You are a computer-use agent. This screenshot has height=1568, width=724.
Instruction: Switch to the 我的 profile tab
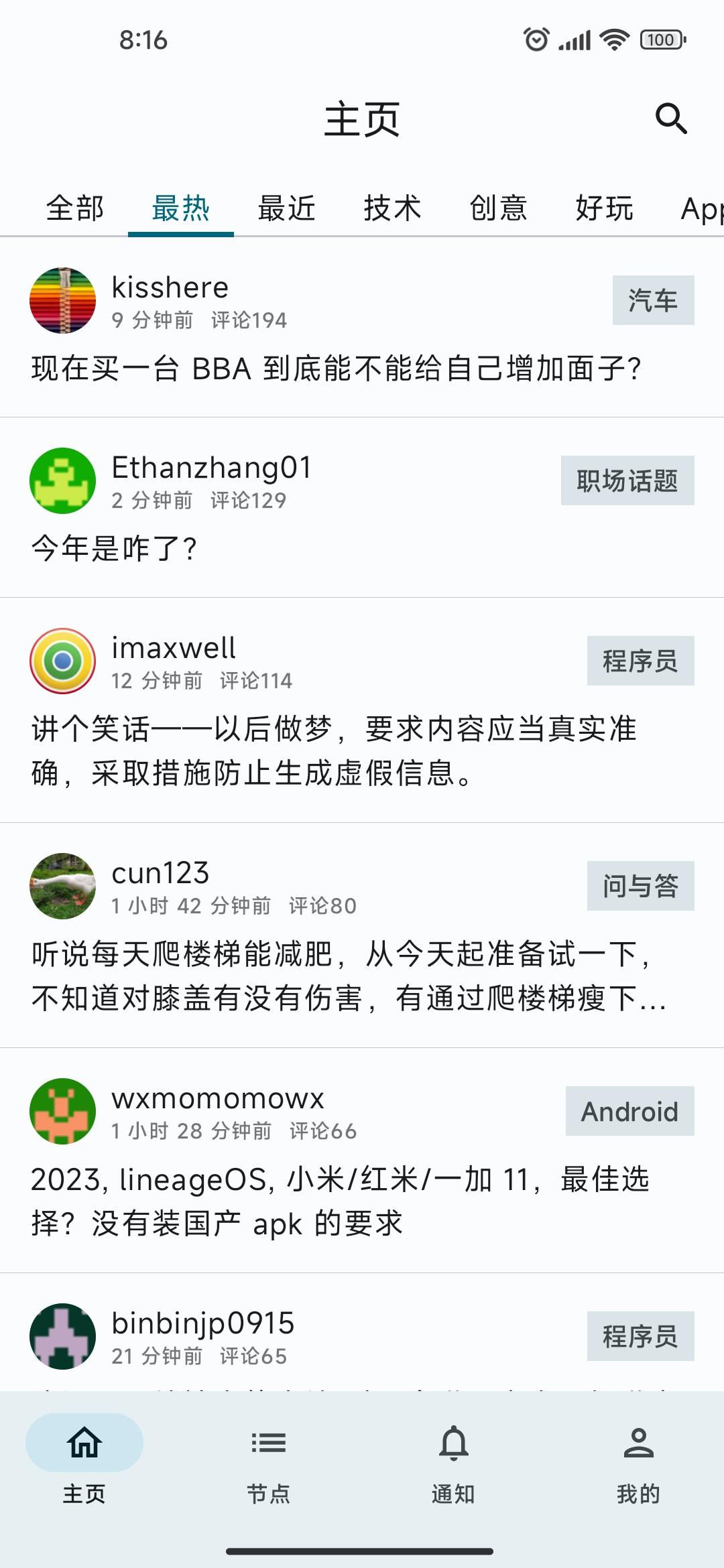click(639, 1464)
